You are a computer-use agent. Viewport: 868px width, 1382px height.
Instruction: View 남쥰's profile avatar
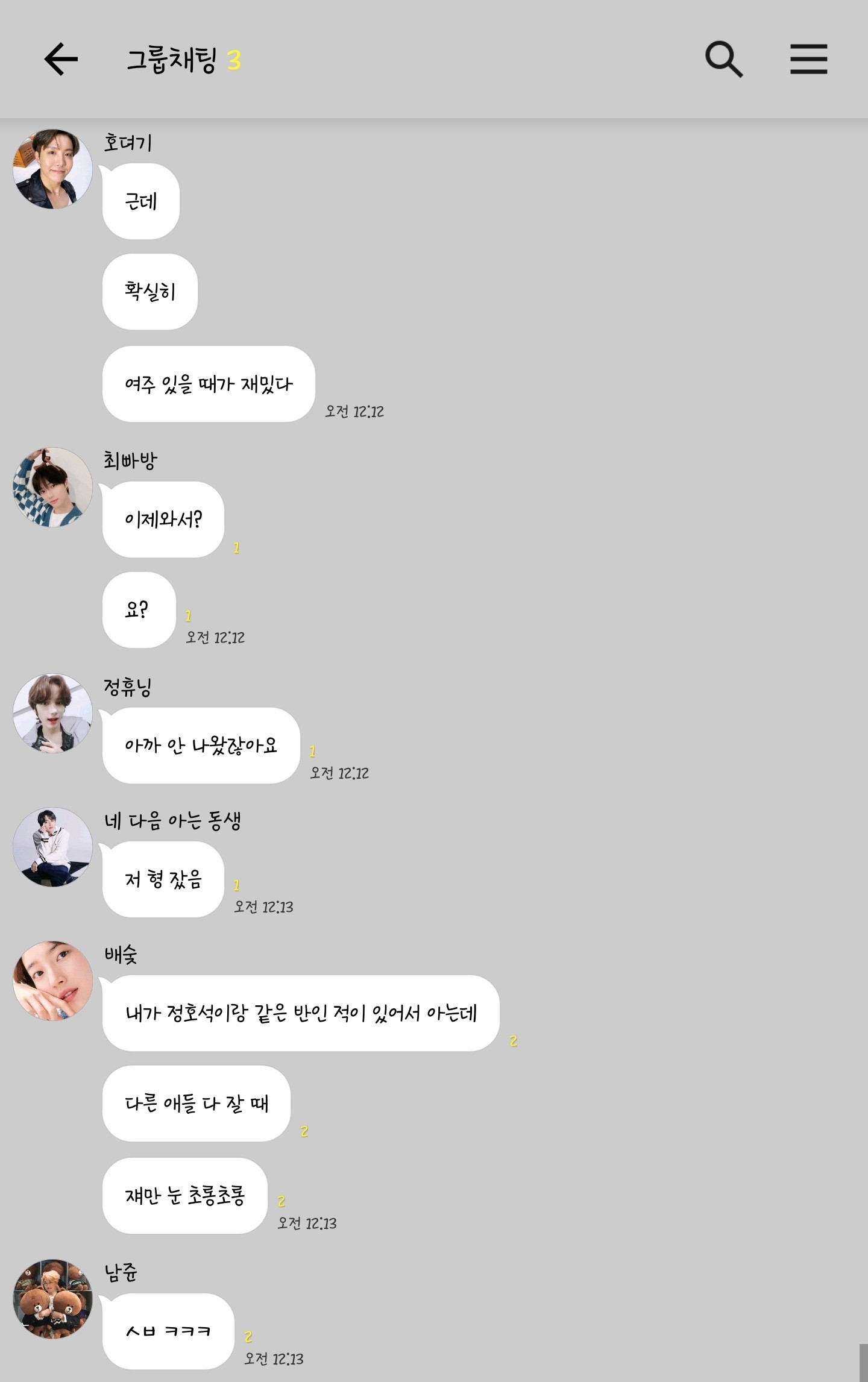coord(52,1299)
